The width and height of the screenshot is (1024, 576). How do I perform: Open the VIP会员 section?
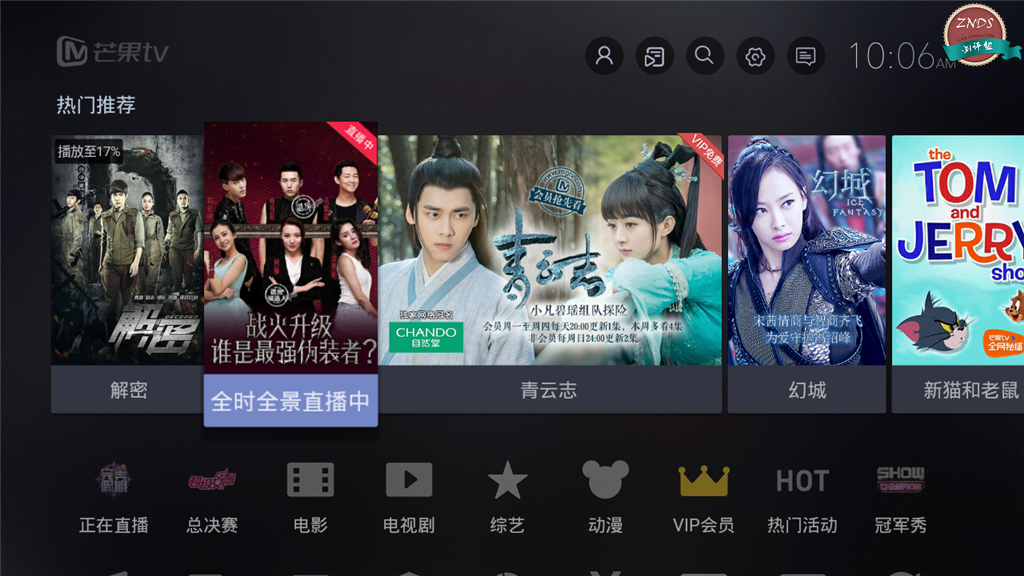click(703, 497)
